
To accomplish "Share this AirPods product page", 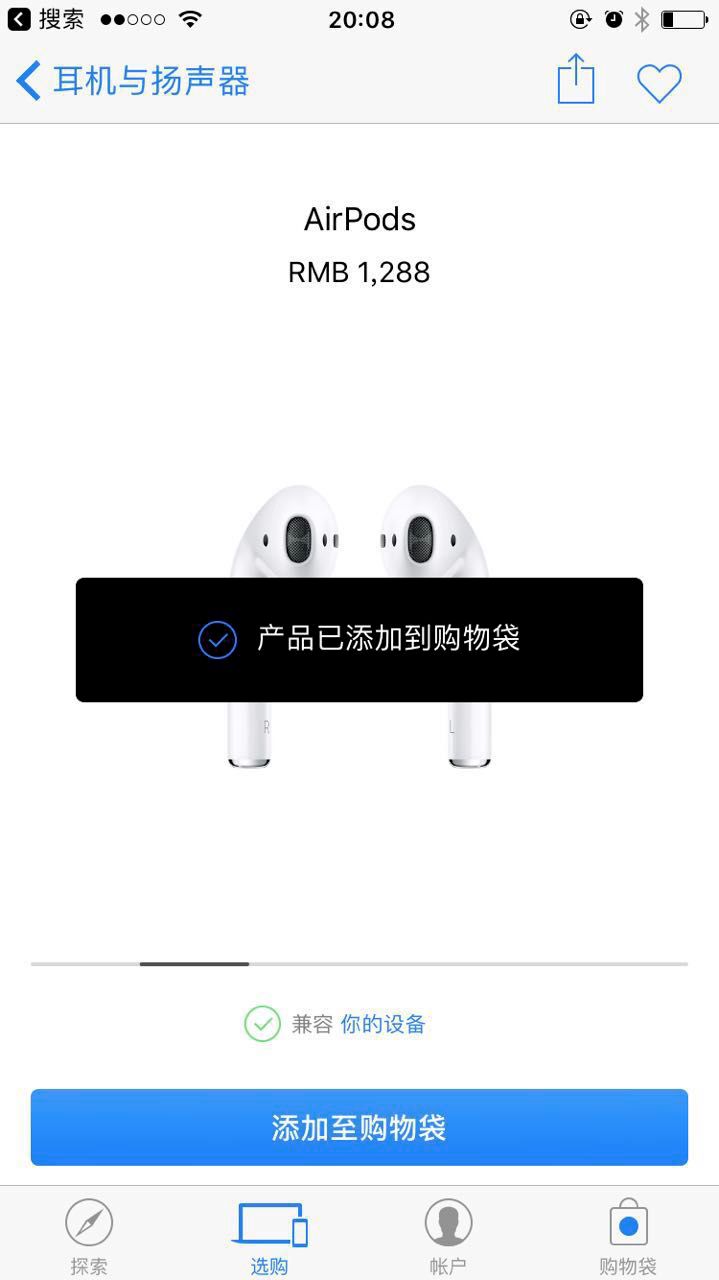I will (576, 80).
